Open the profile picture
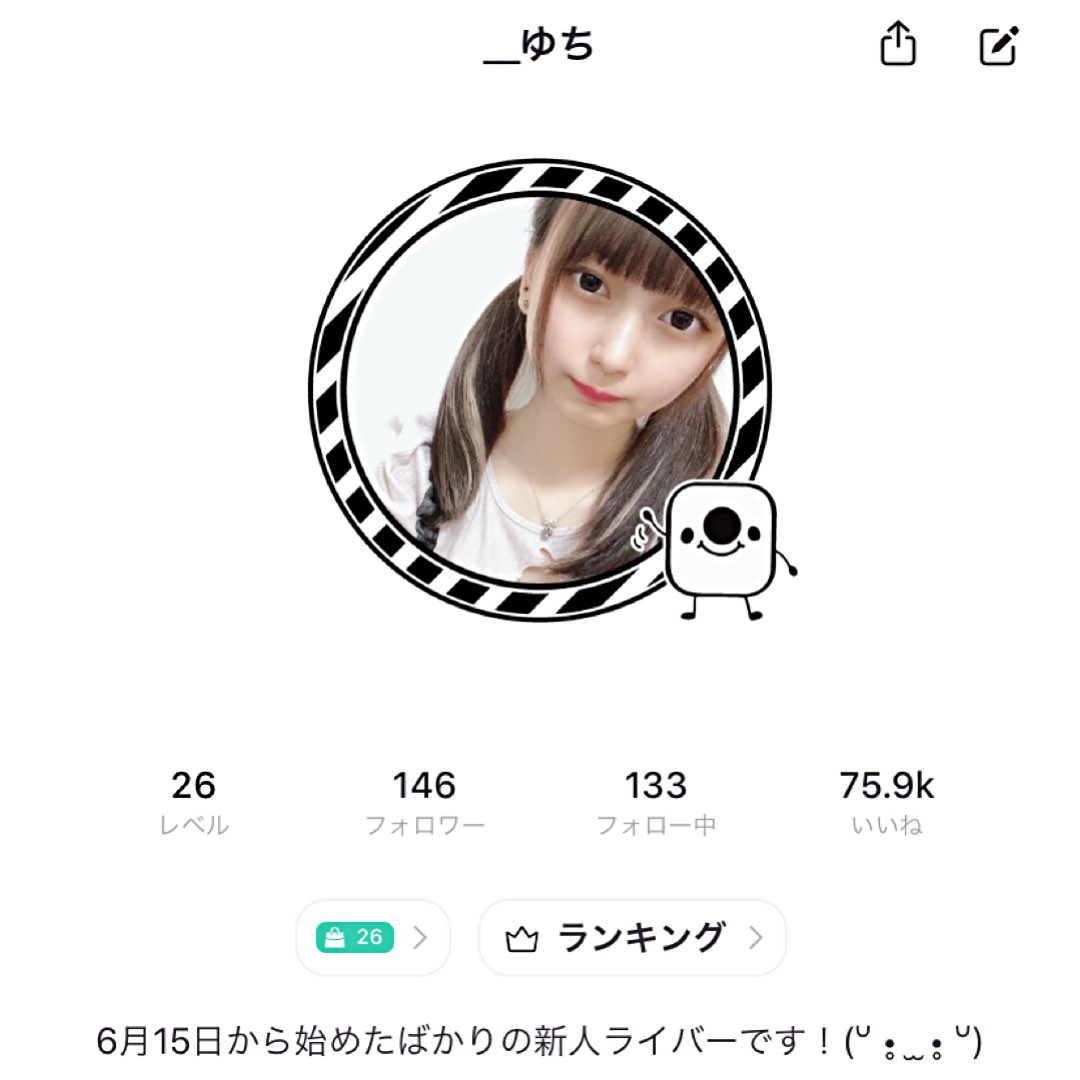Viewport: 1080px width, 1080px height. point(540,390)
